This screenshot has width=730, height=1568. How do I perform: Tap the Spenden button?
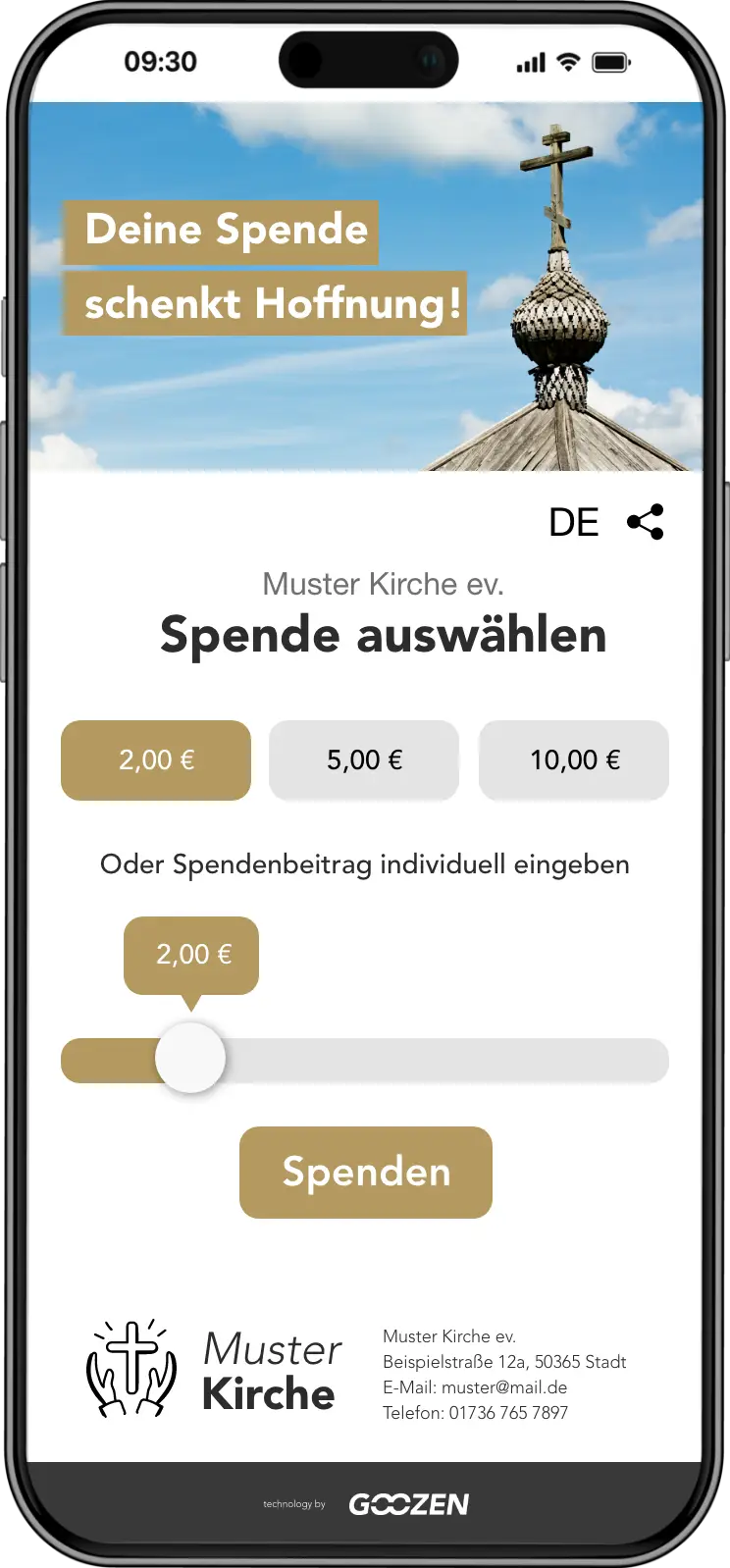tap(365, 1172)
